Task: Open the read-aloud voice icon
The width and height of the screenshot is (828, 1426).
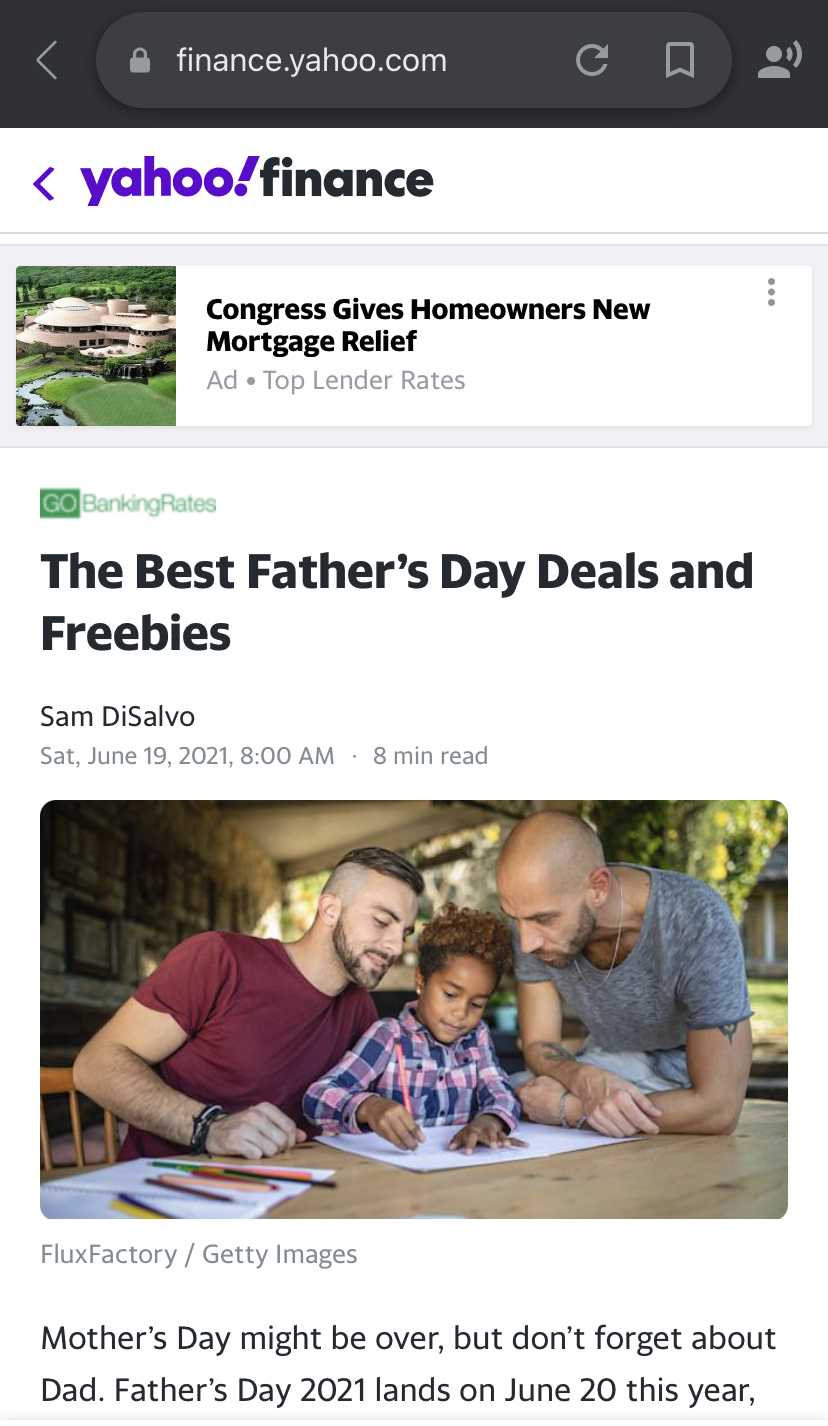Action: click(779, 62)
